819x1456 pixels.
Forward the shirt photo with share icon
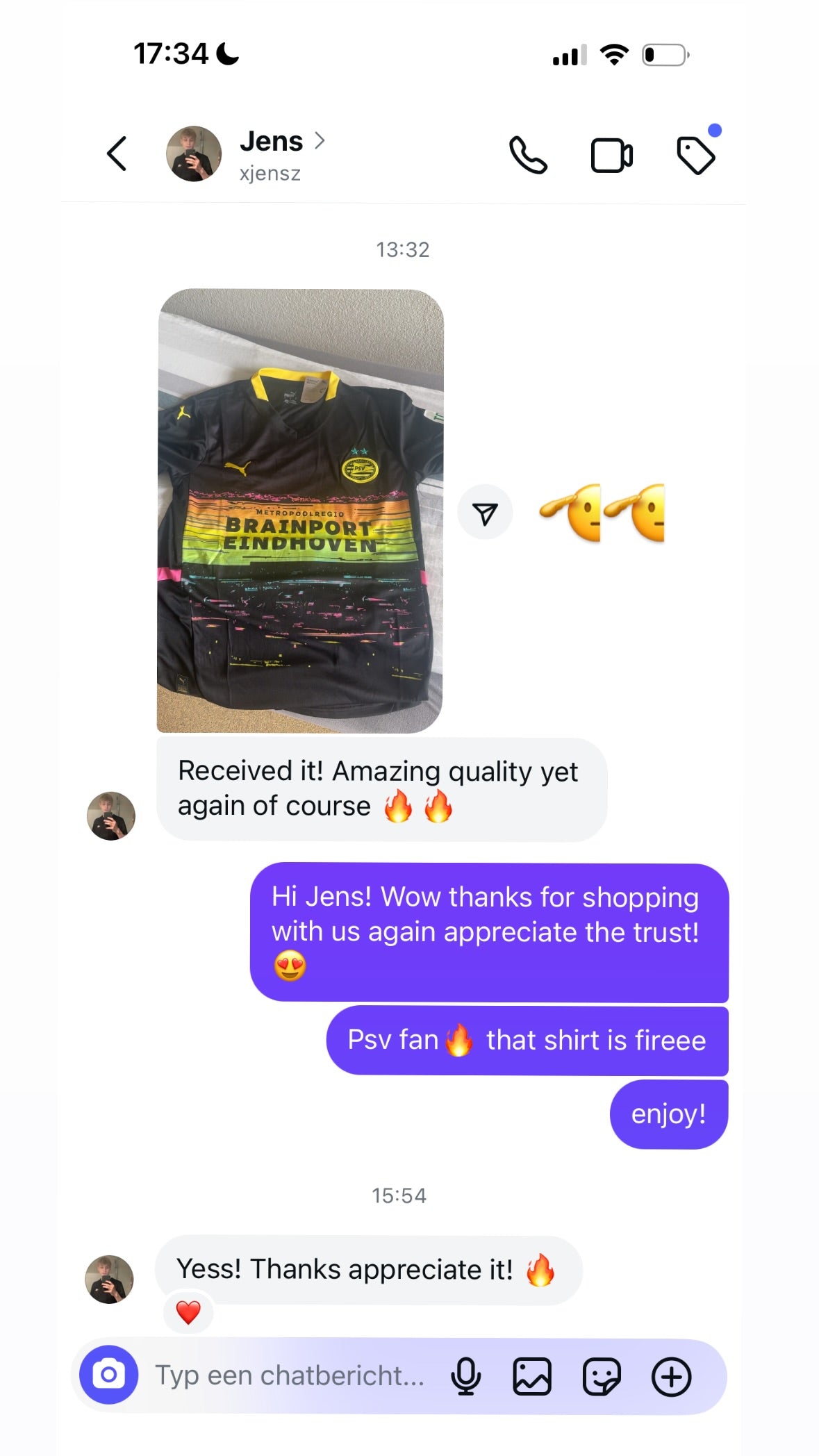(x=485, y=513)
